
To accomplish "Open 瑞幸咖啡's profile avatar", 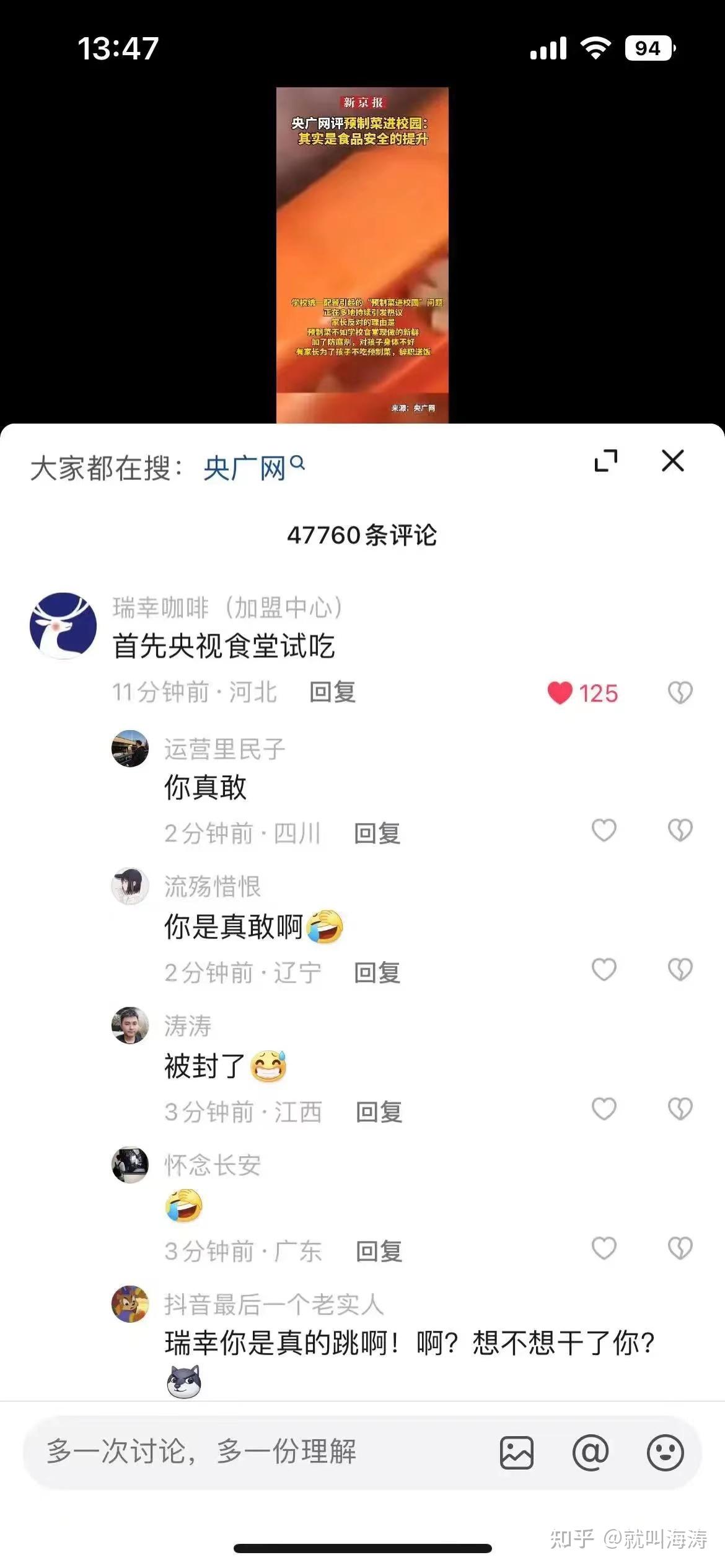I will click(63, 625).
